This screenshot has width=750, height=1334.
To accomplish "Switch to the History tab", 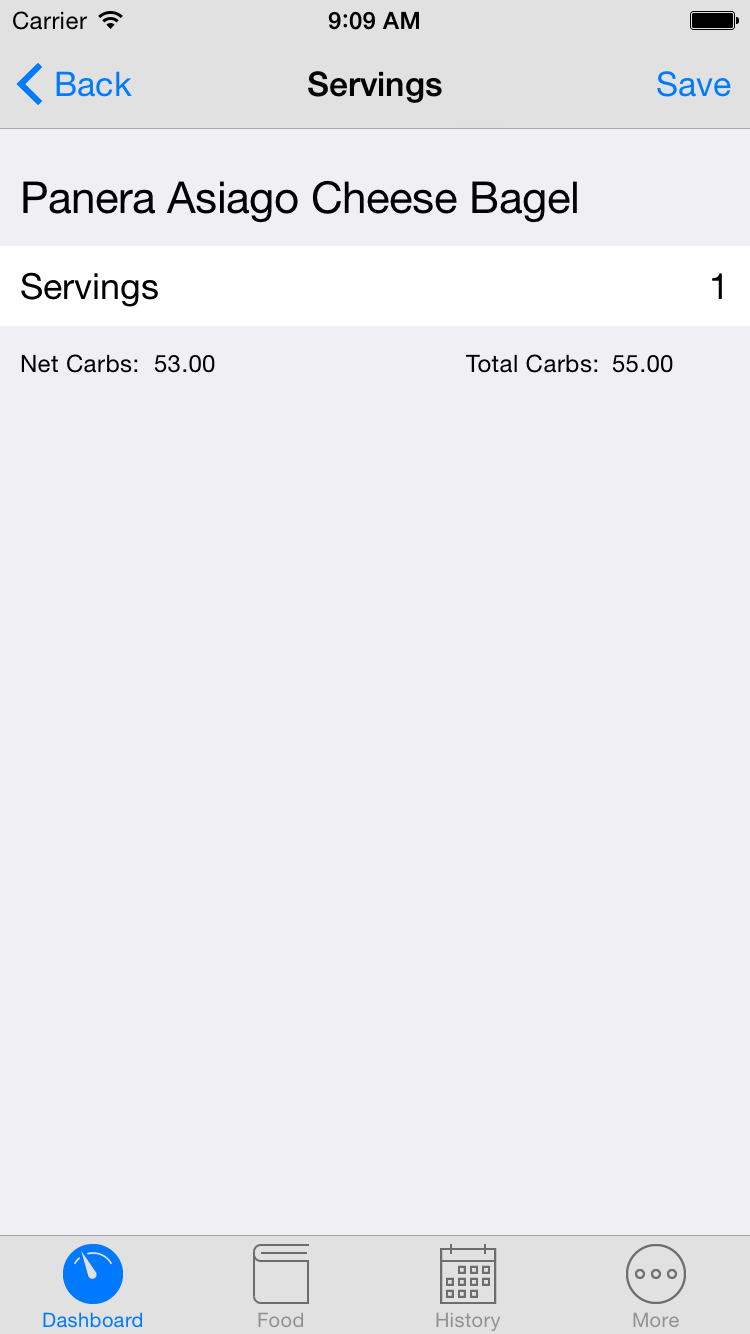I will coord(468,1286).
